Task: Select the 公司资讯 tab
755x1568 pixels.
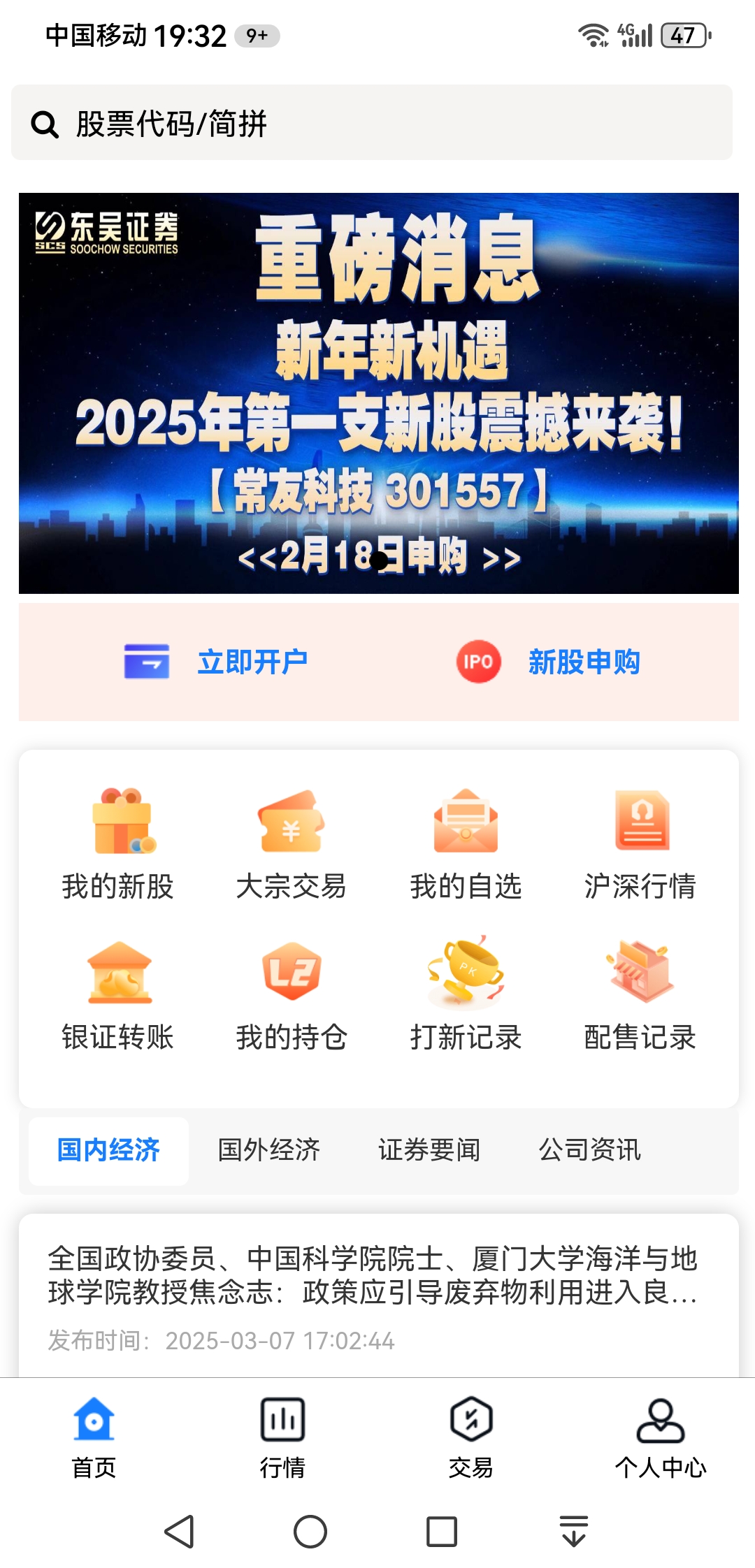Action: [589, 1150]
